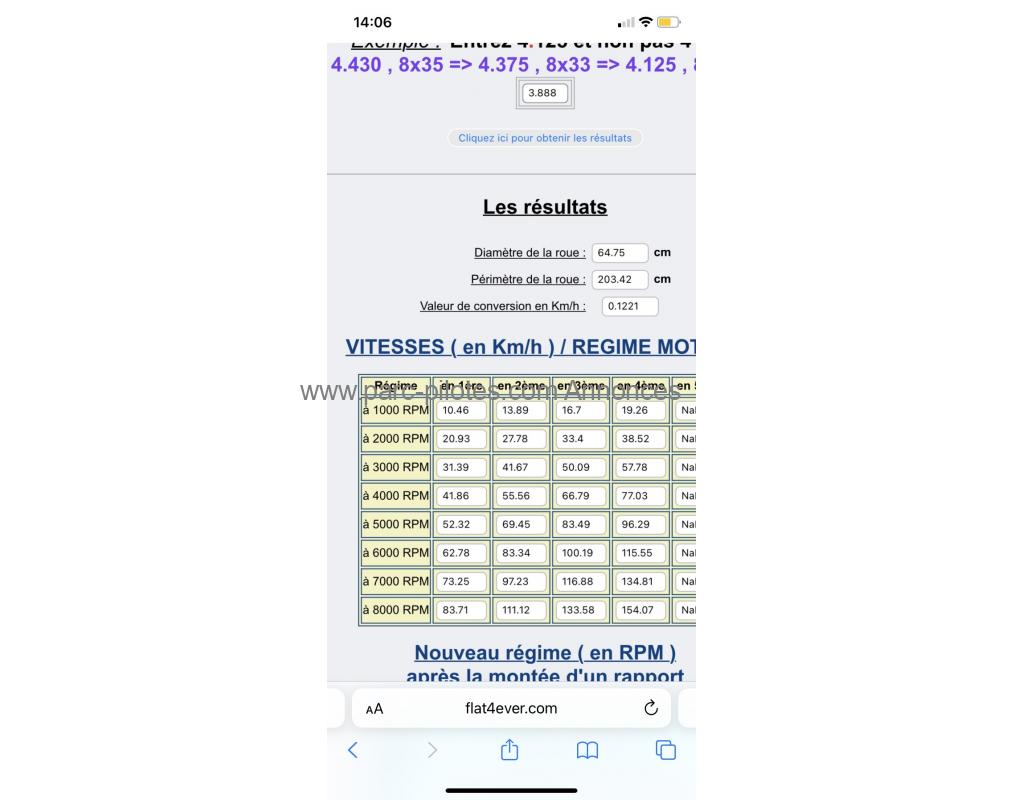Select the Diamètre de la roue field
Viewport: 1024px width, 800px height.
click(x=619, y=253)
